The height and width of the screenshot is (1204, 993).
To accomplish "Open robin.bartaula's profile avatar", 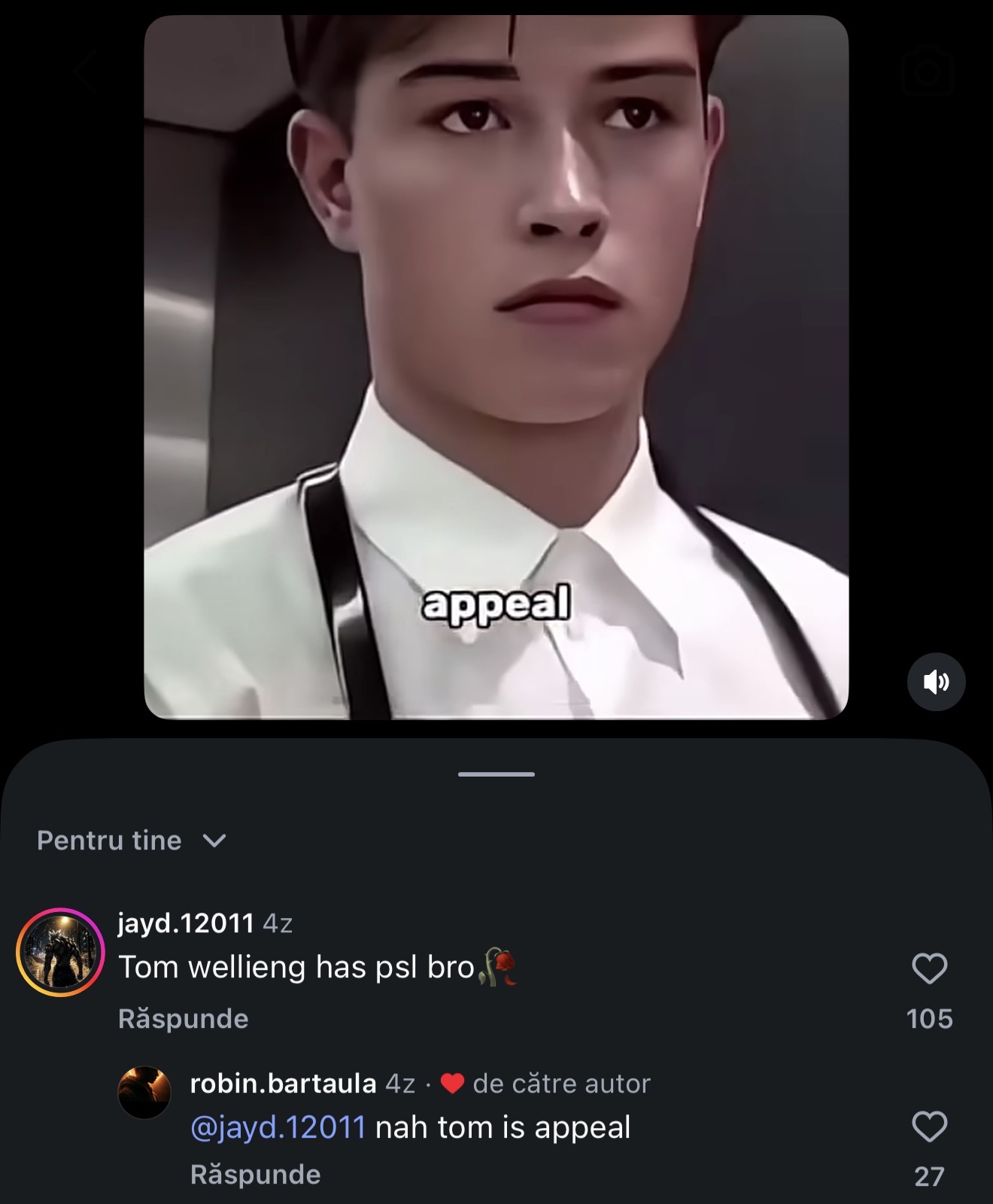I will pos(144,1092).
